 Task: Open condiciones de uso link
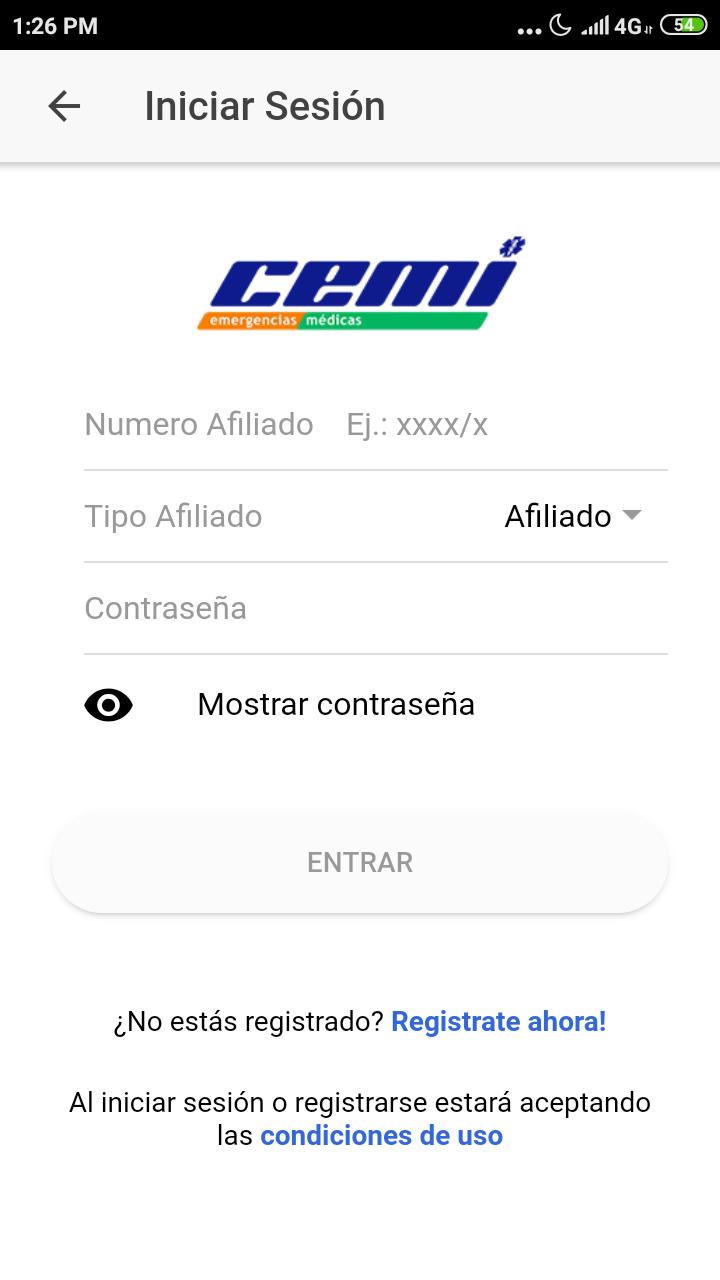click(x=381, y=1136)
